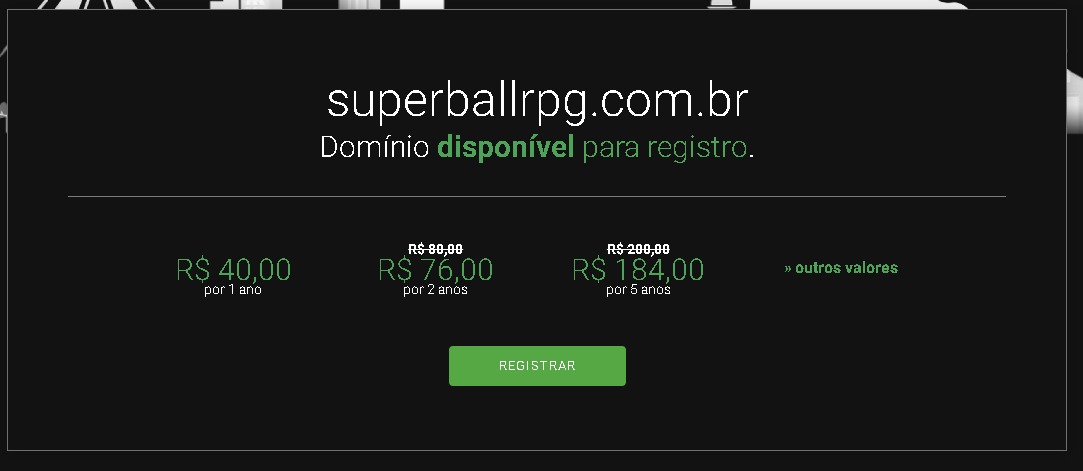
Task: Open the outros valores link
Action: click(x=841, y=268)
